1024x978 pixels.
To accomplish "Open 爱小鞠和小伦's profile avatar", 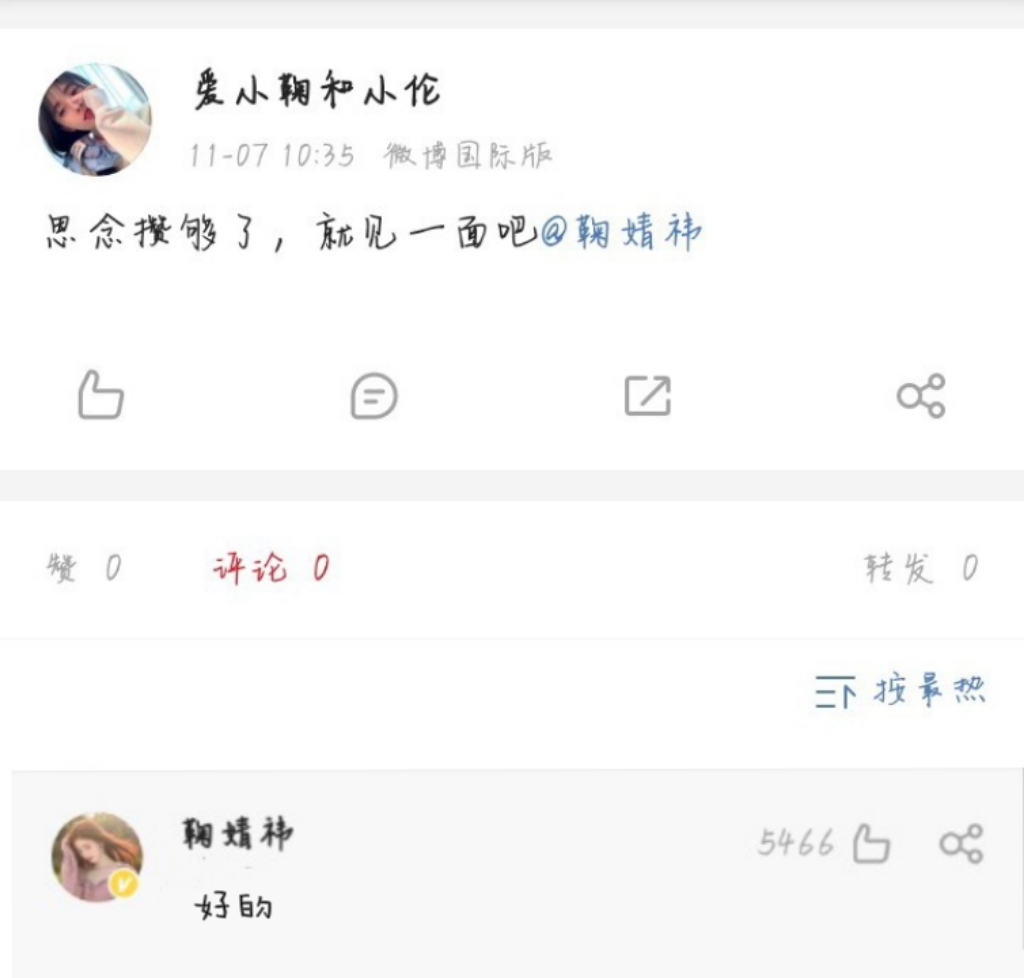I will 94,119.
